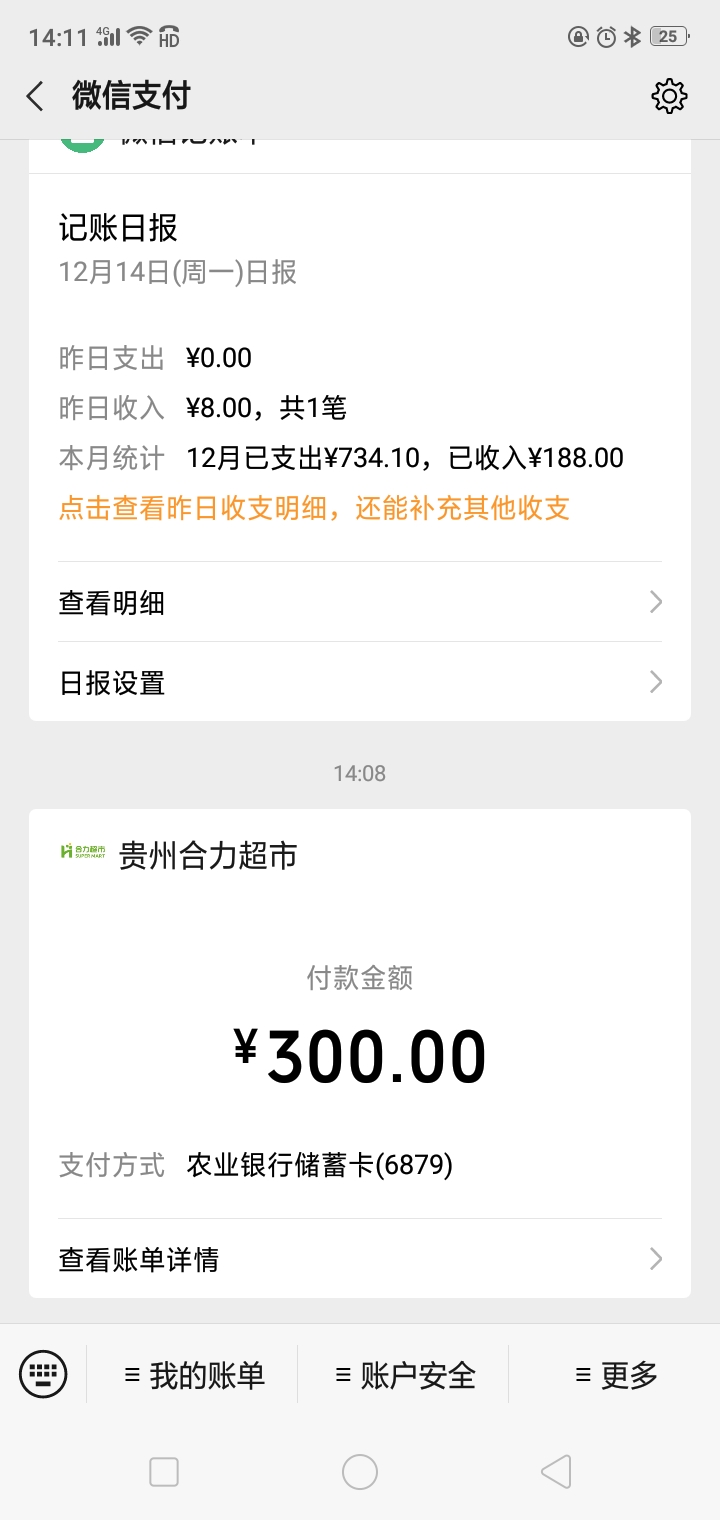
Task: Open 我的账单 menu
Action: click(x=195, y=1376)
